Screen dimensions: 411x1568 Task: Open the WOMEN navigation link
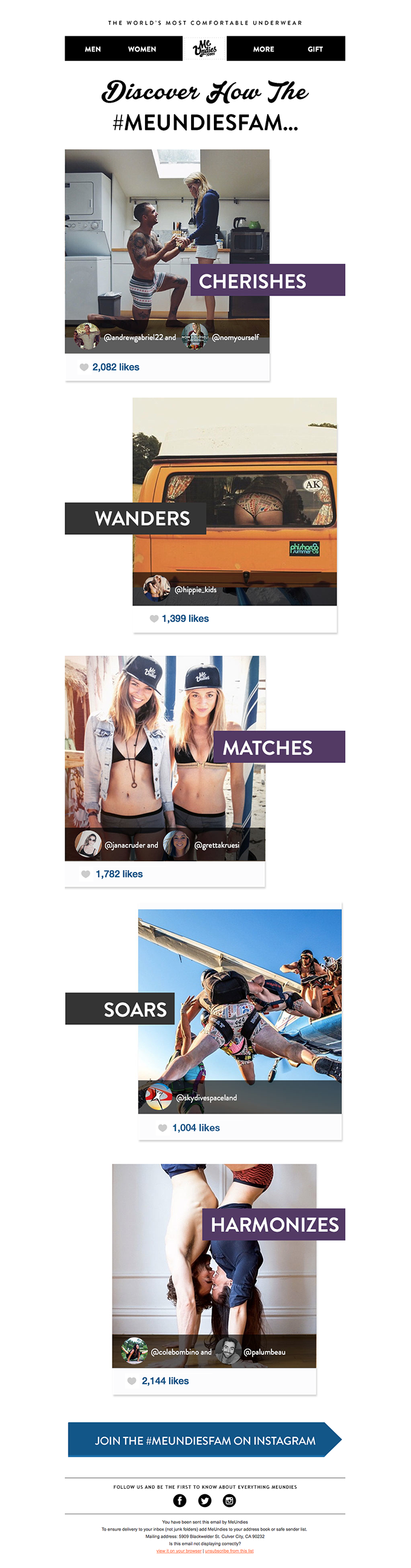(142, 49)
